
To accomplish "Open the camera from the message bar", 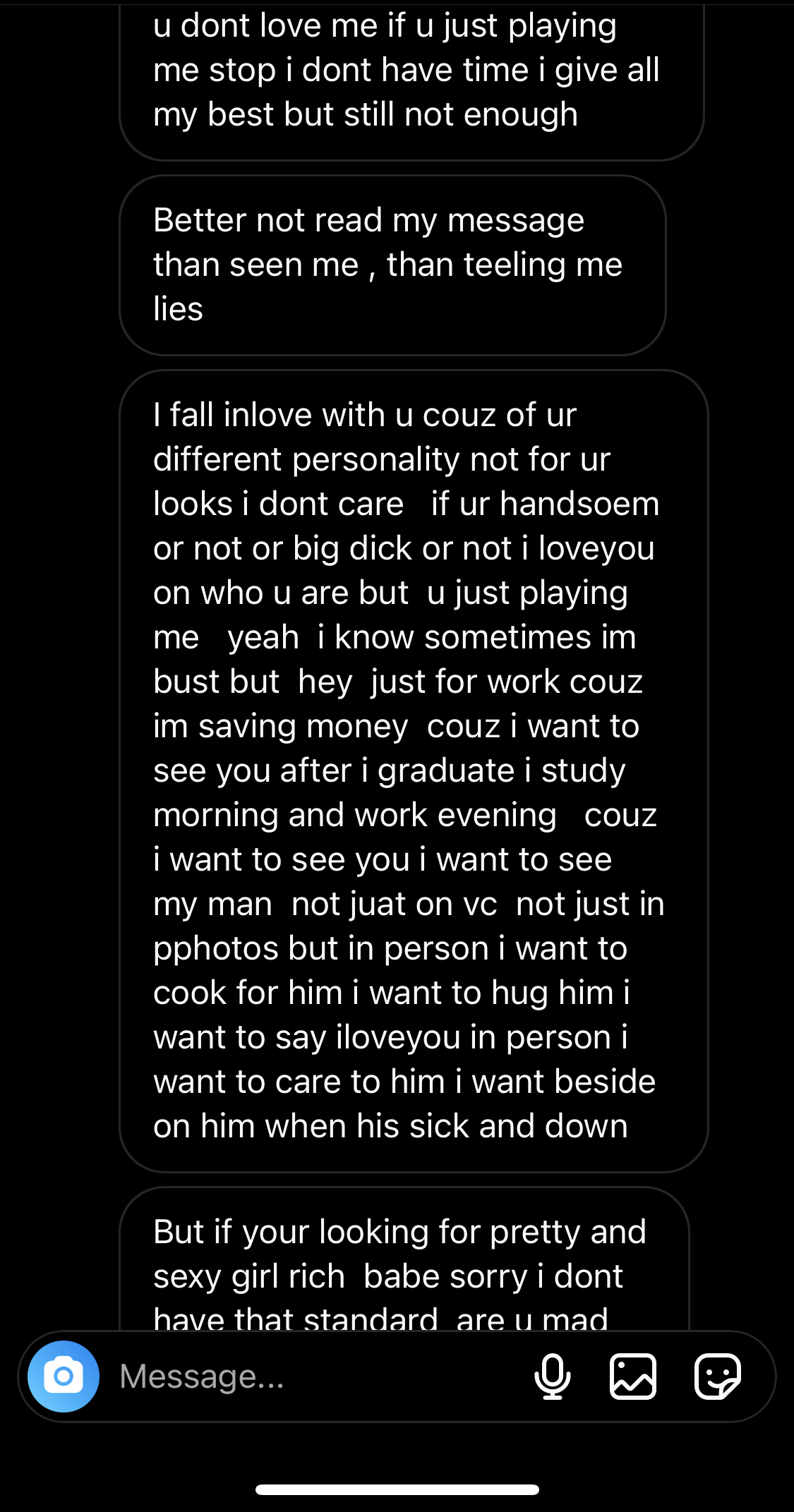I will pos(64,1376).
